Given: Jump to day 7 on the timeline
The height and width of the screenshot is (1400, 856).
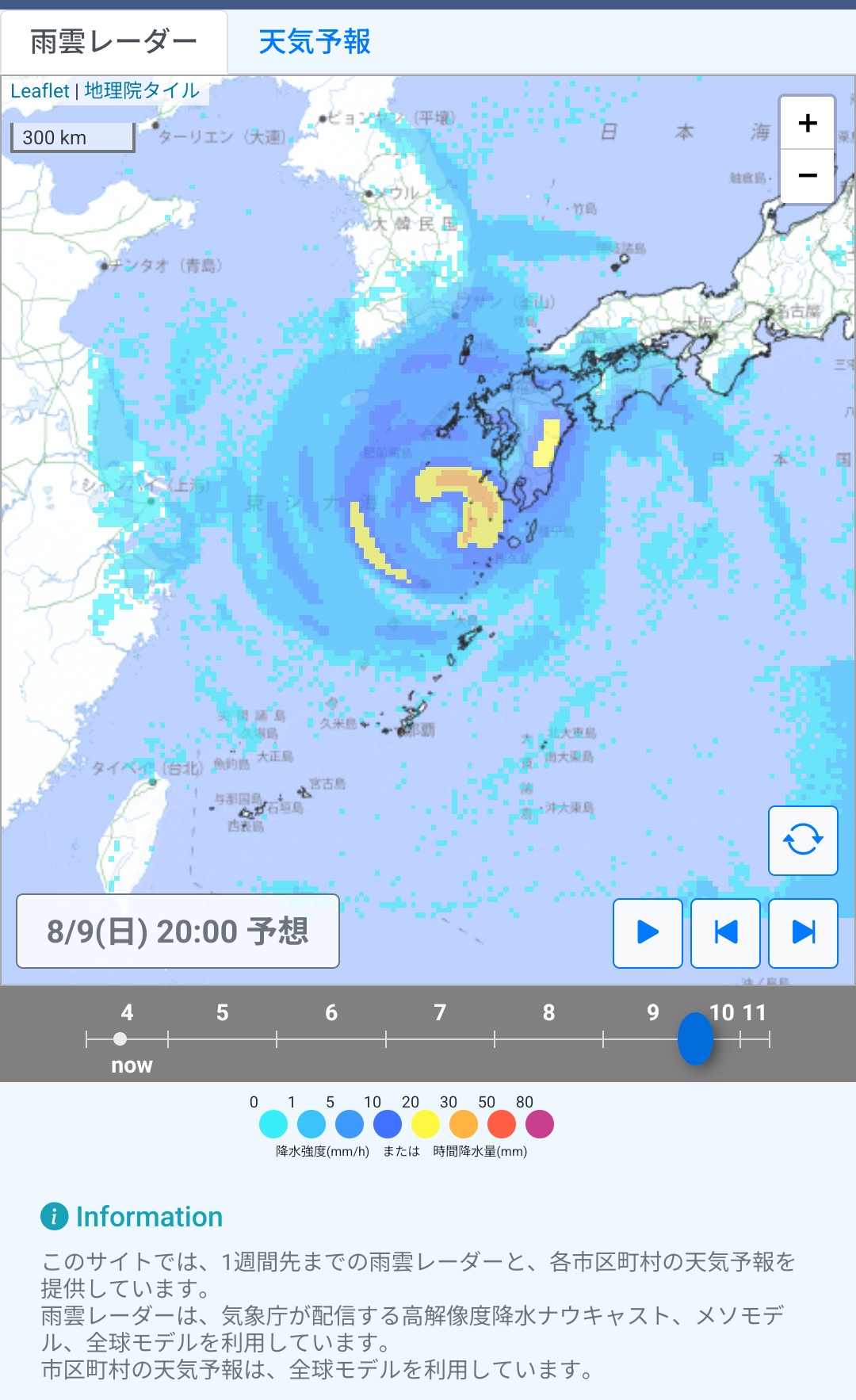Looking at the screenshot, I should [x=440, y=1012].
